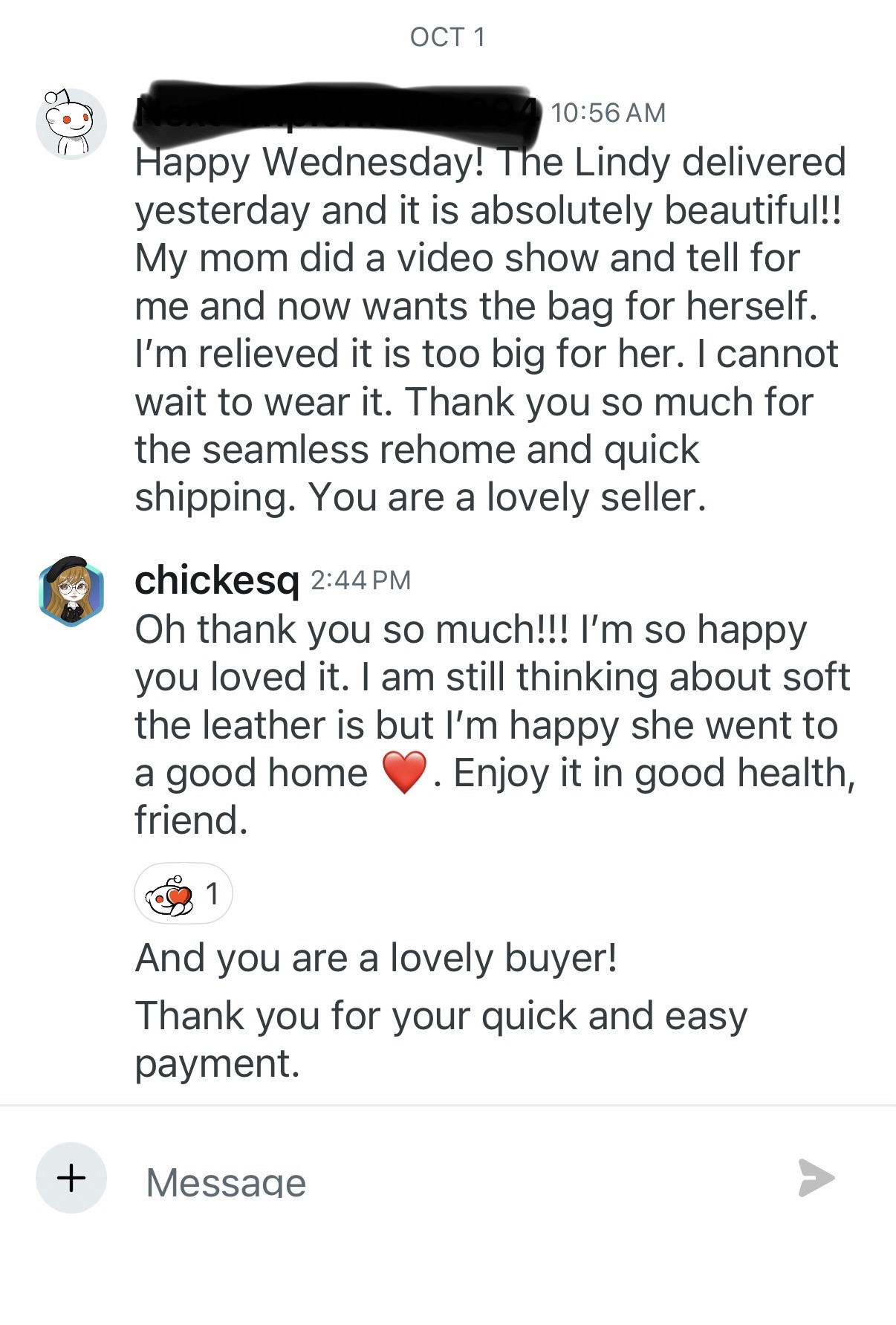Open the plus attachment button
This screenshot has height=1325, width=896.
(x=71, y=1178)
